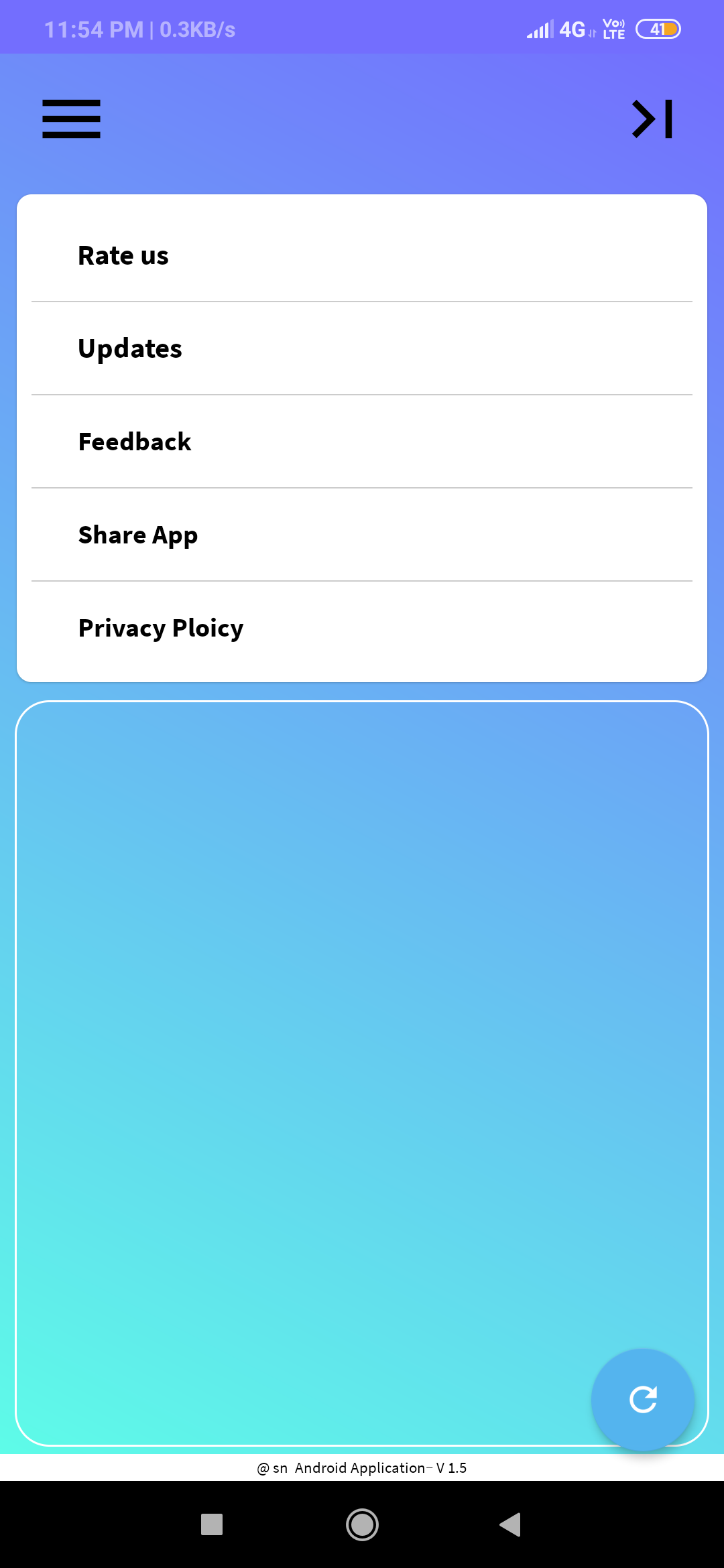Tap the skip-forward arrow icon
This screenshot has width=724, height=1568.
(652, 119)
